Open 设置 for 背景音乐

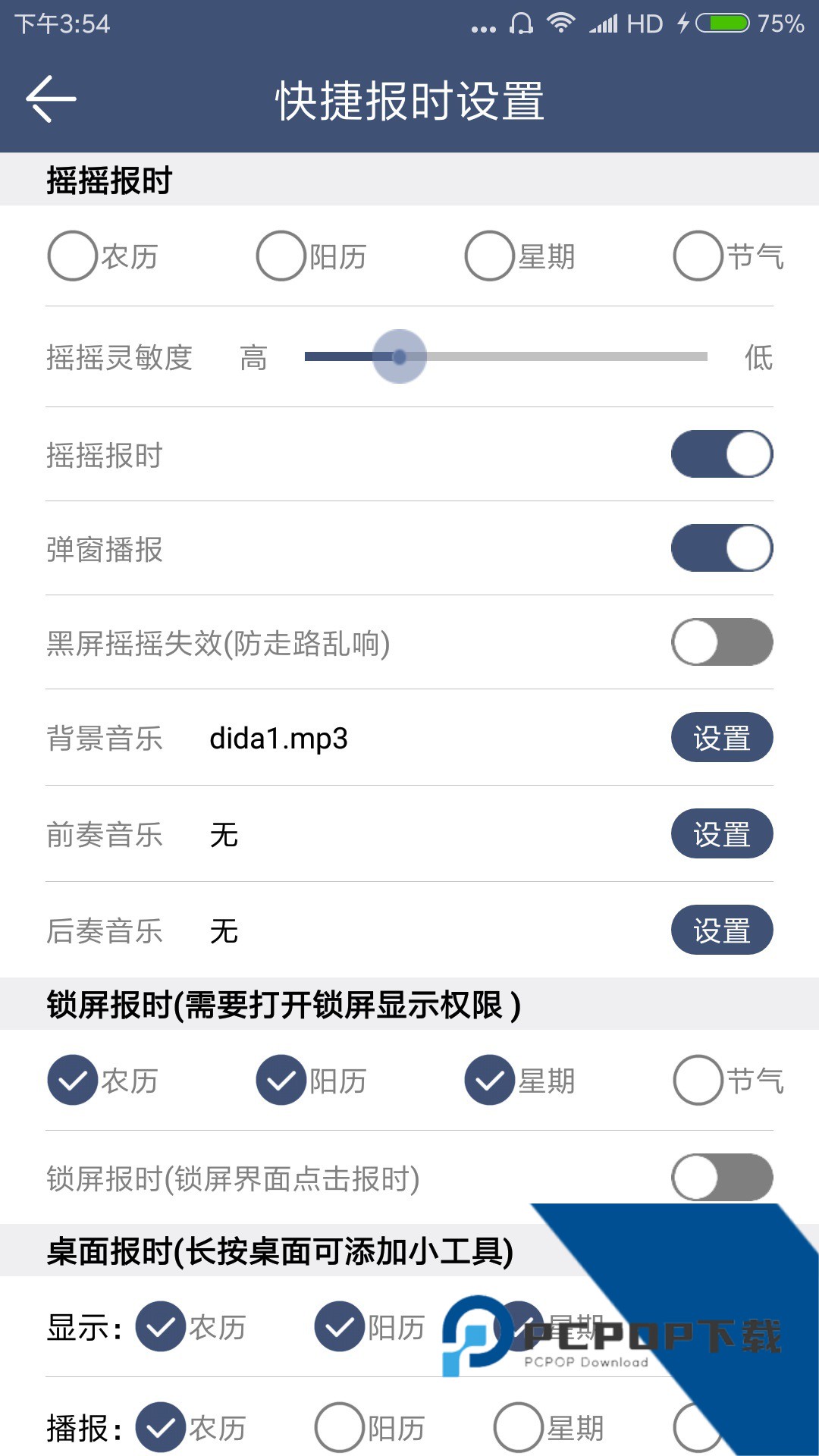[722, 736]
